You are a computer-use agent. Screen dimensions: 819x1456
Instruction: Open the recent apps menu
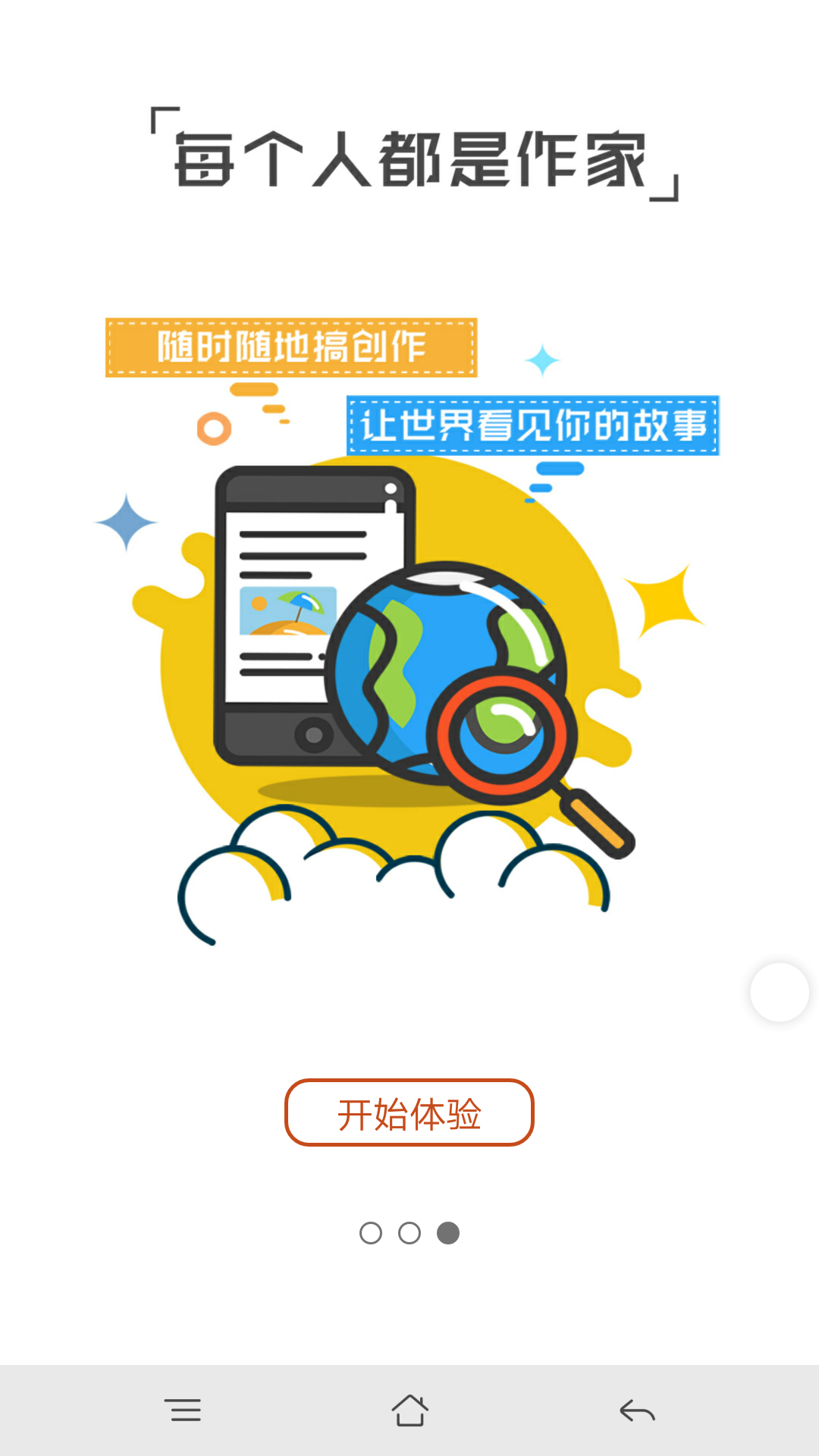pos(183,1410)
